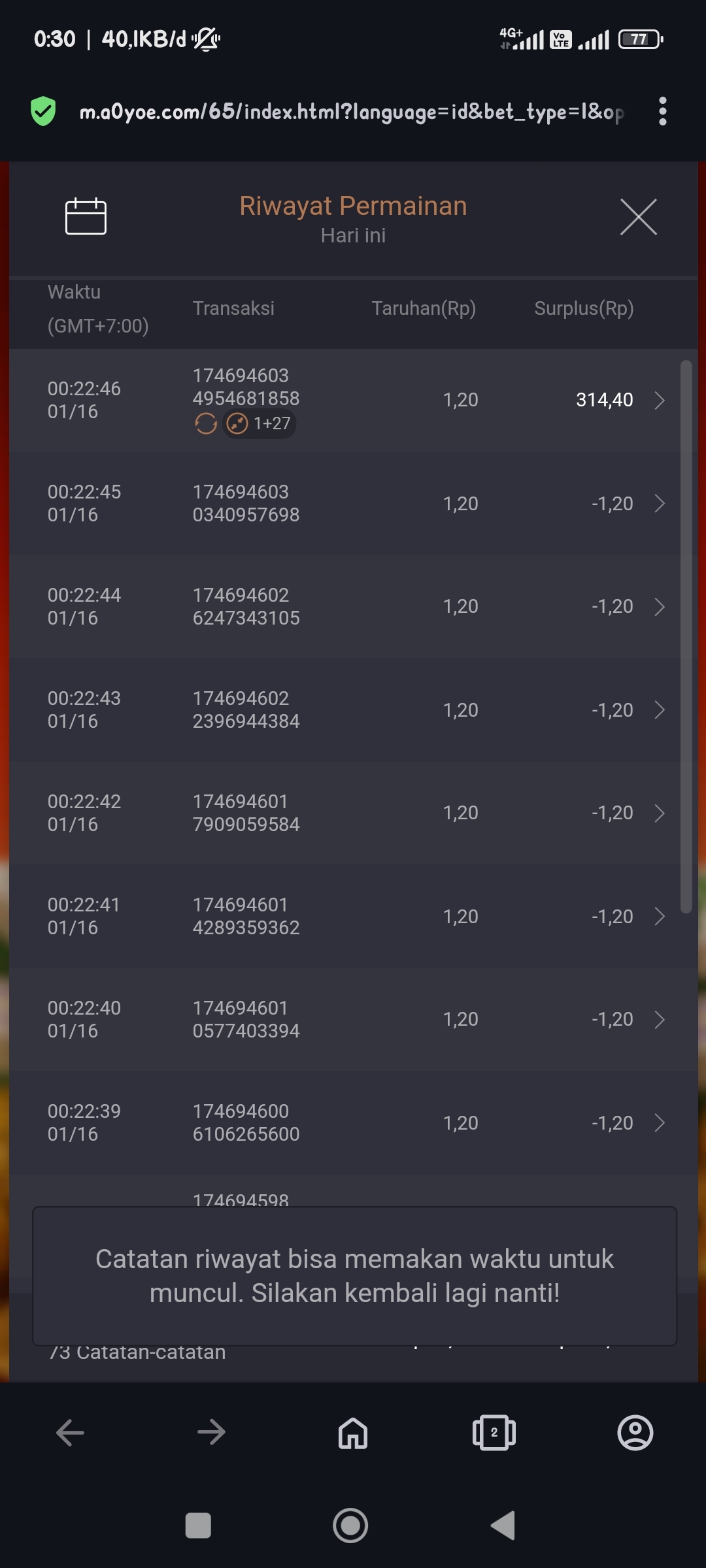The height and width of the screenshot is (1568, 706).
Task: Open the 00:22:42 game history row
Action: (x=659, y=813)
